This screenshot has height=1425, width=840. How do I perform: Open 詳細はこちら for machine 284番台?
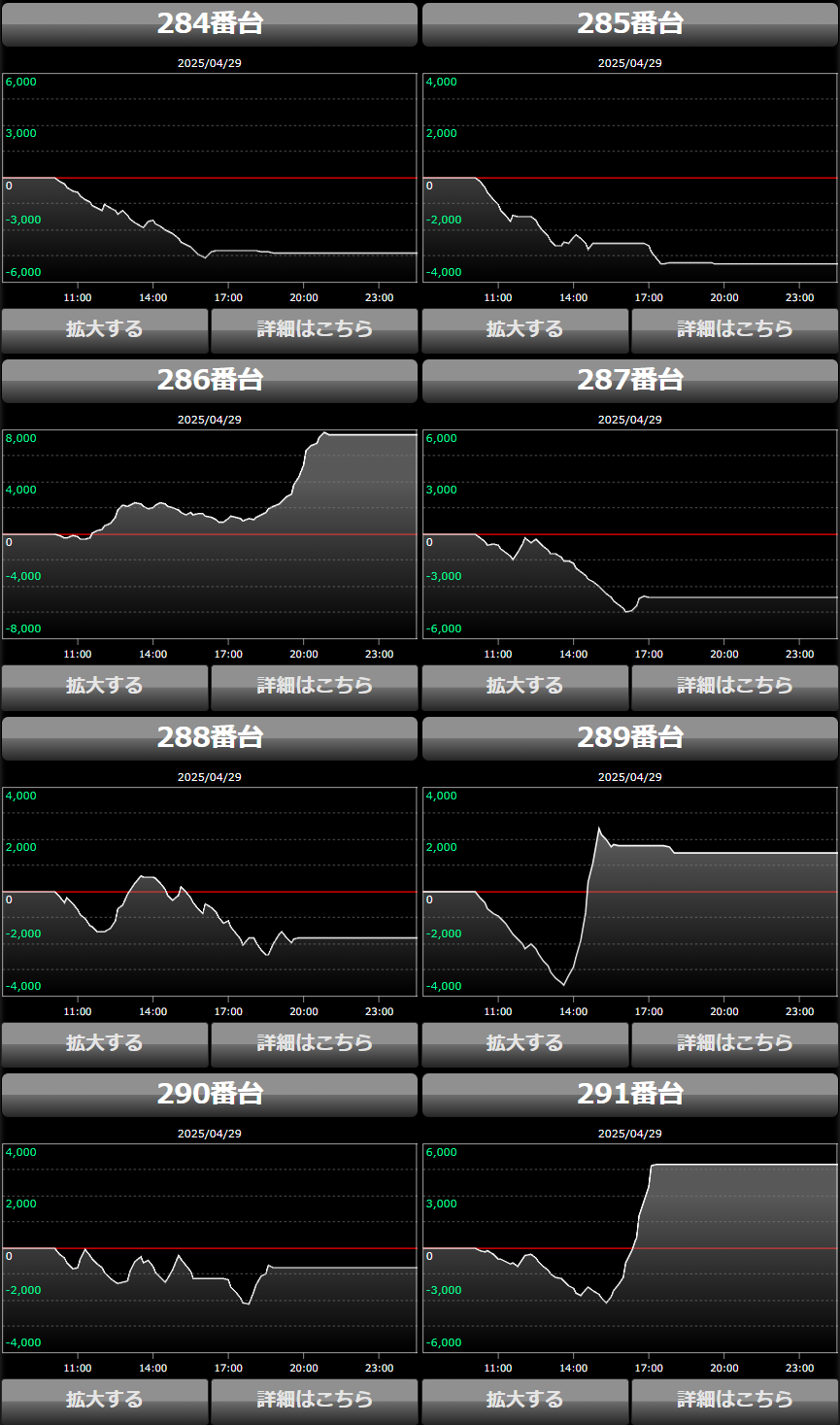pos(314,329)
